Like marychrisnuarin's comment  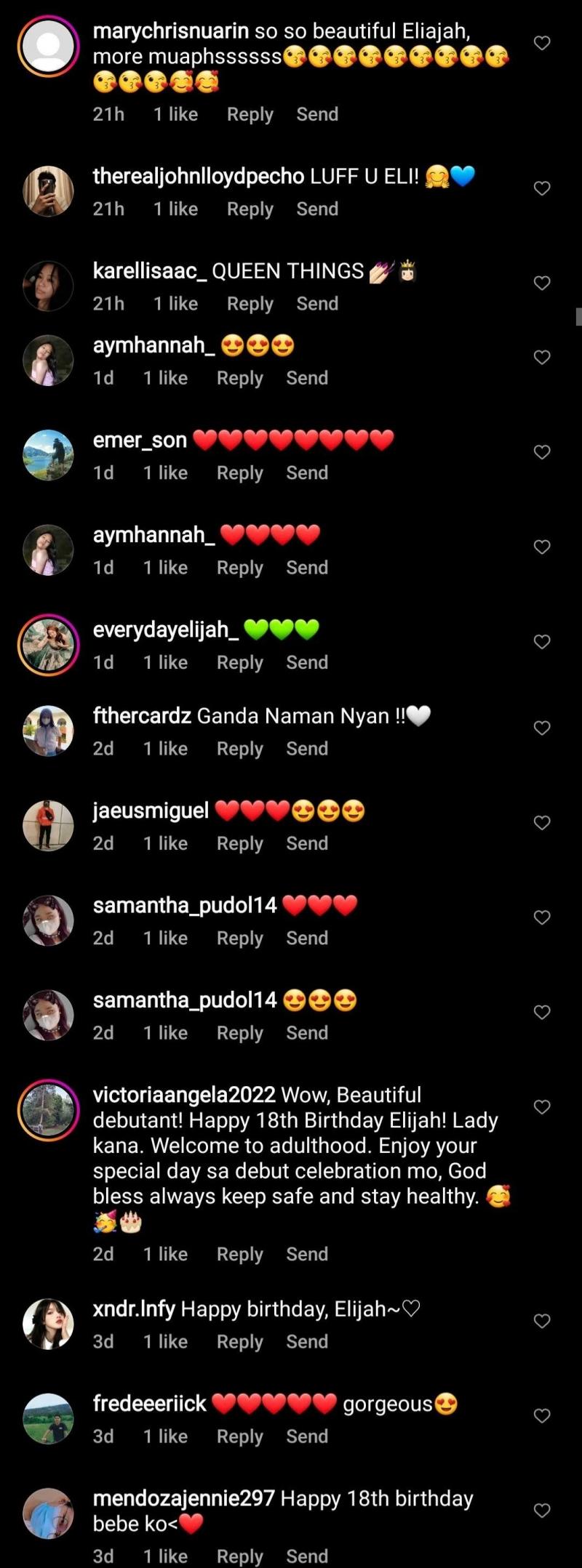pyautogui.click(x=542, y=44)
